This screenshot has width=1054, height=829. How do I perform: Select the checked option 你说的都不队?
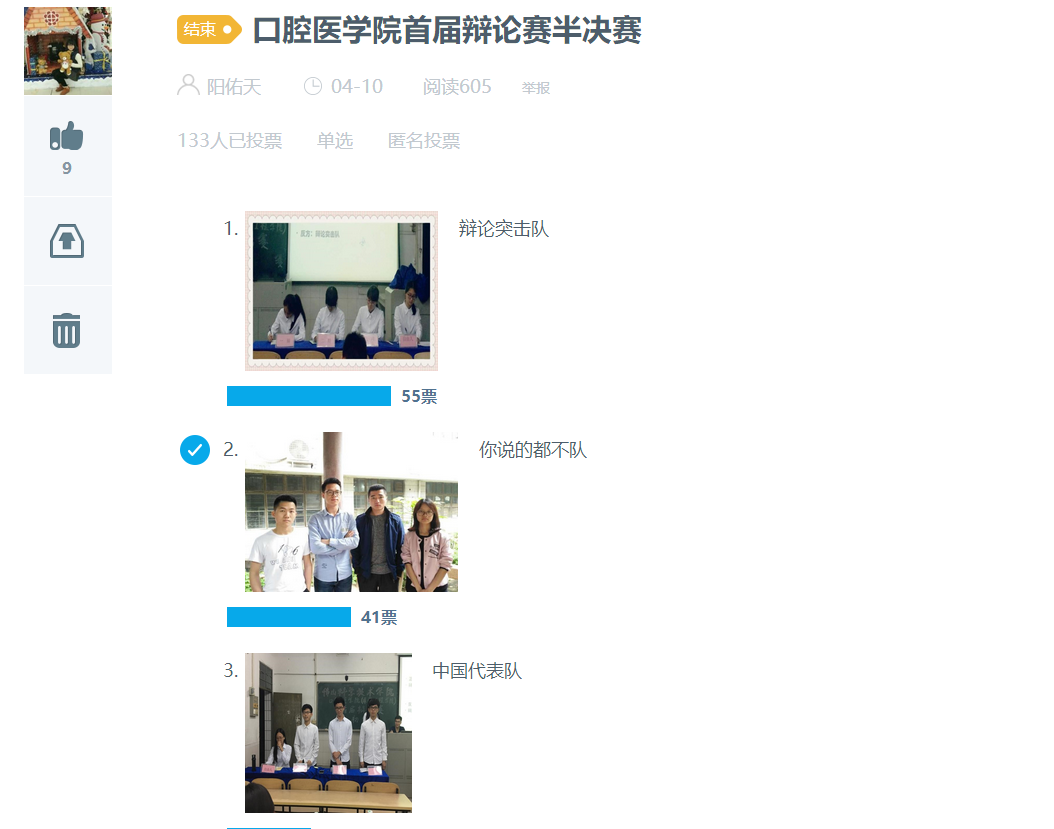195,450
